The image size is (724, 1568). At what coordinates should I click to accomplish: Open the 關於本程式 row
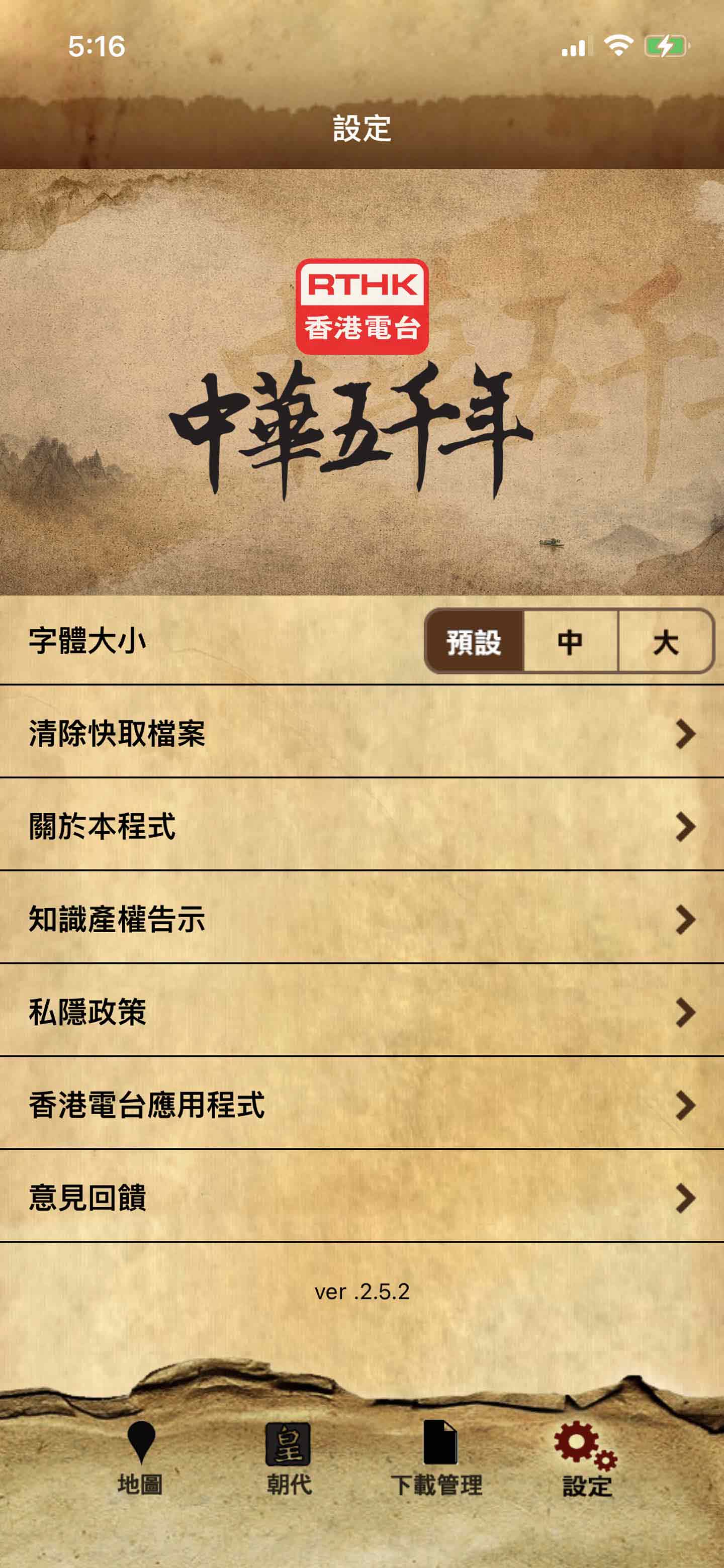[361, 826]
